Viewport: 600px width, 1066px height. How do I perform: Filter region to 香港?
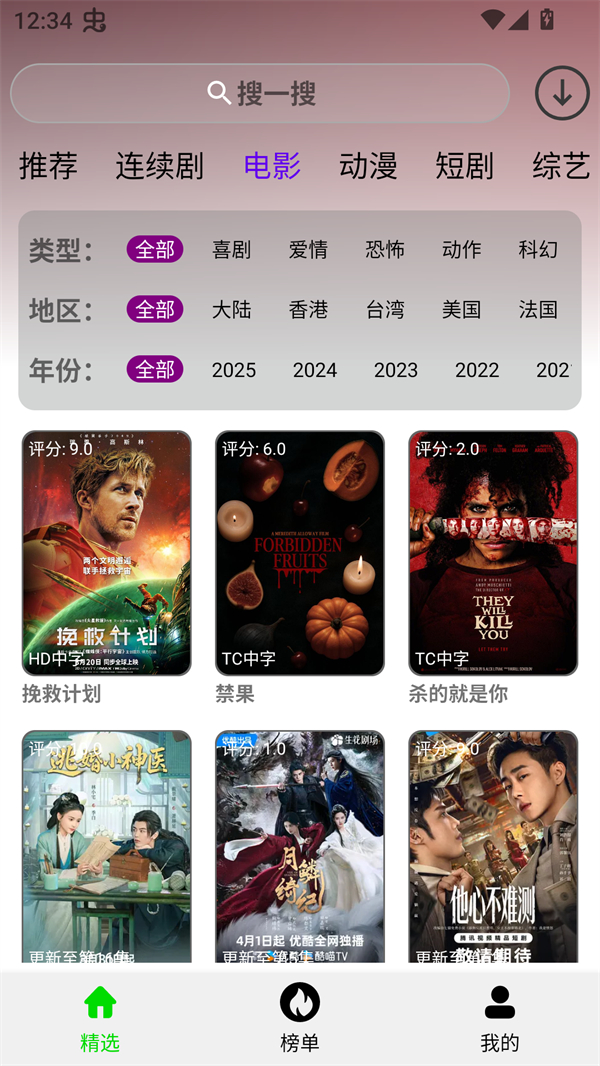[x=308, y=310]
